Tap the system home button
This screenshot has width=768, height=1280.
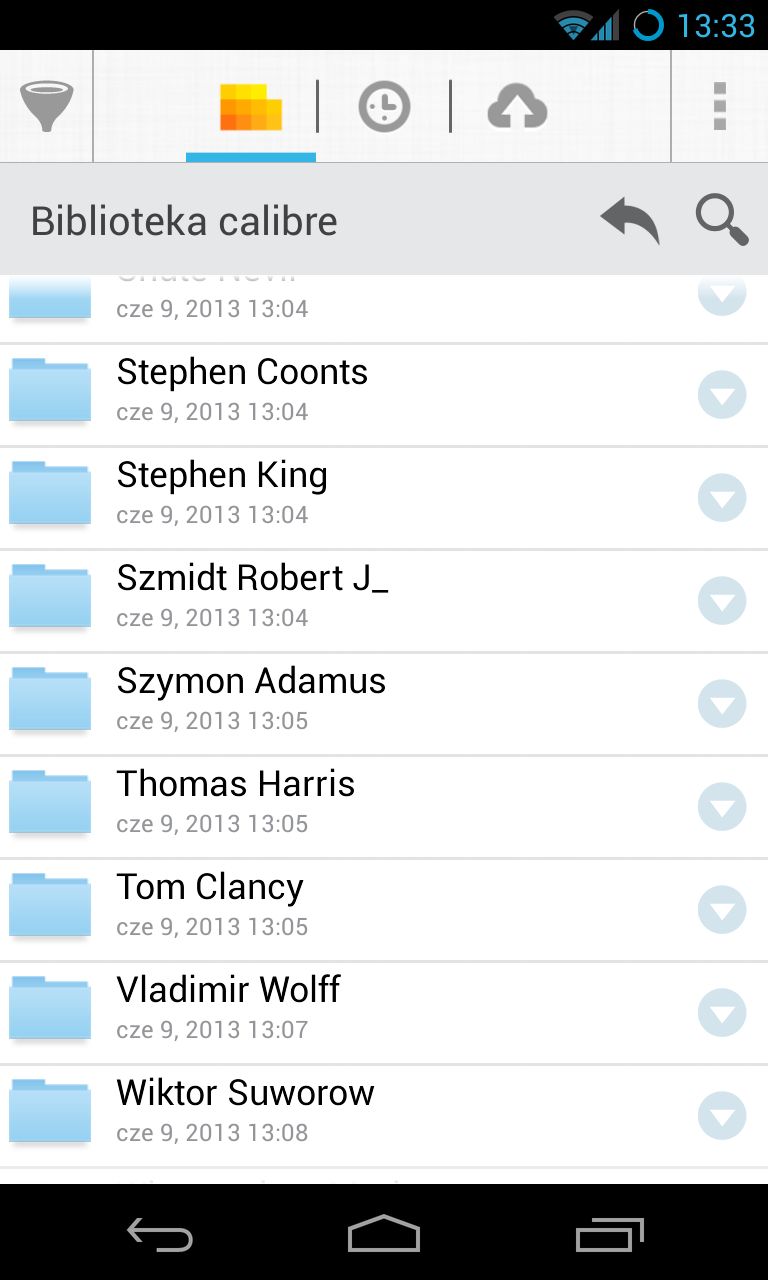point(384,1233)
